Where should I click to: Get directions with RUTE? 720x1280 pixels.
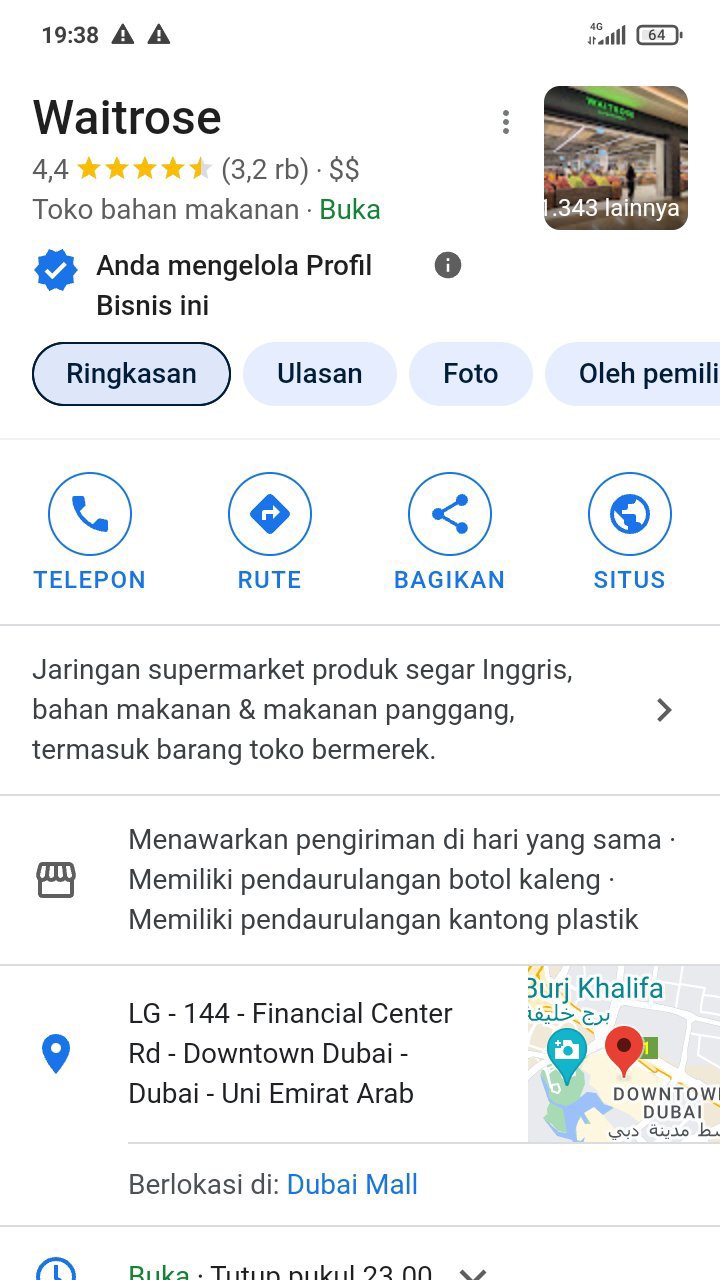point(269,515)
